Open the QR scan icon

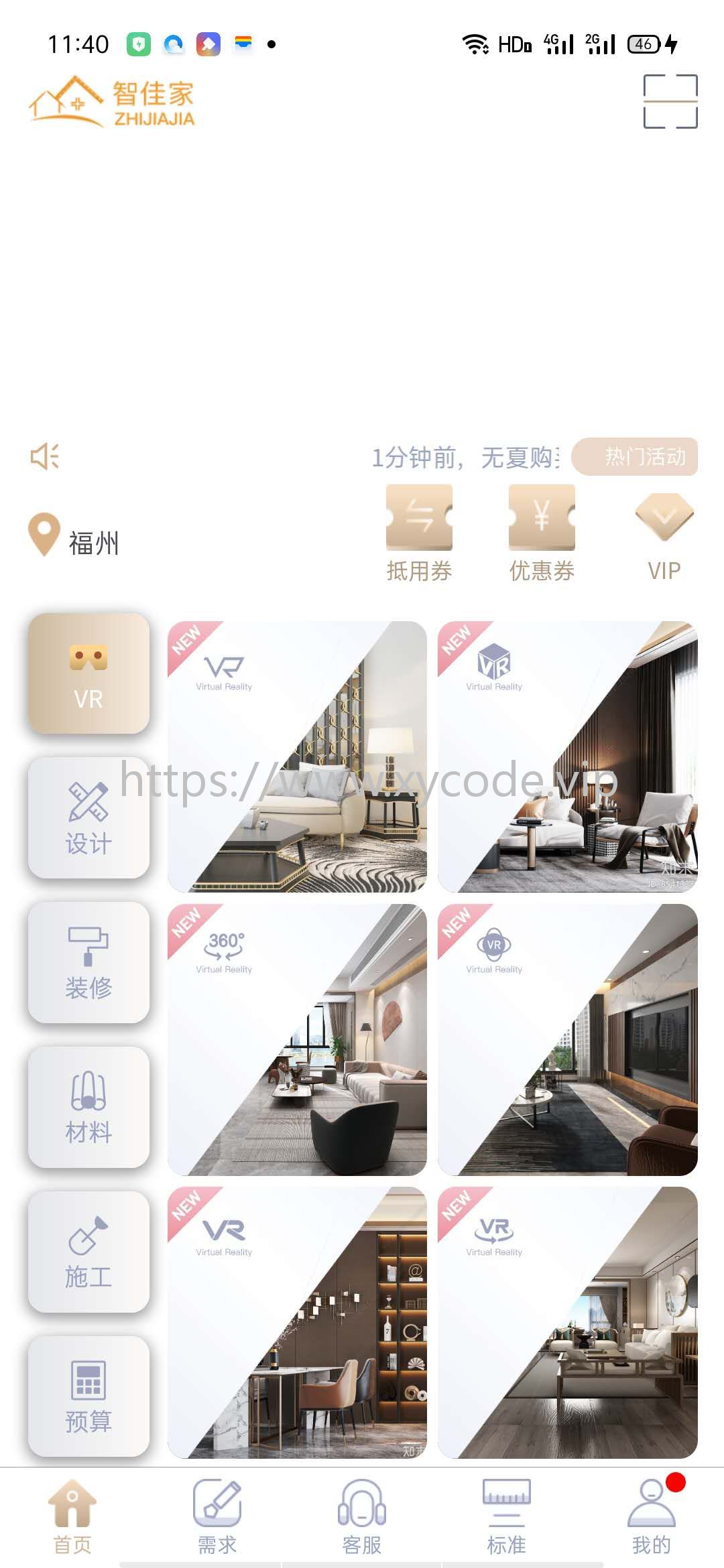(x=670, y=101)
